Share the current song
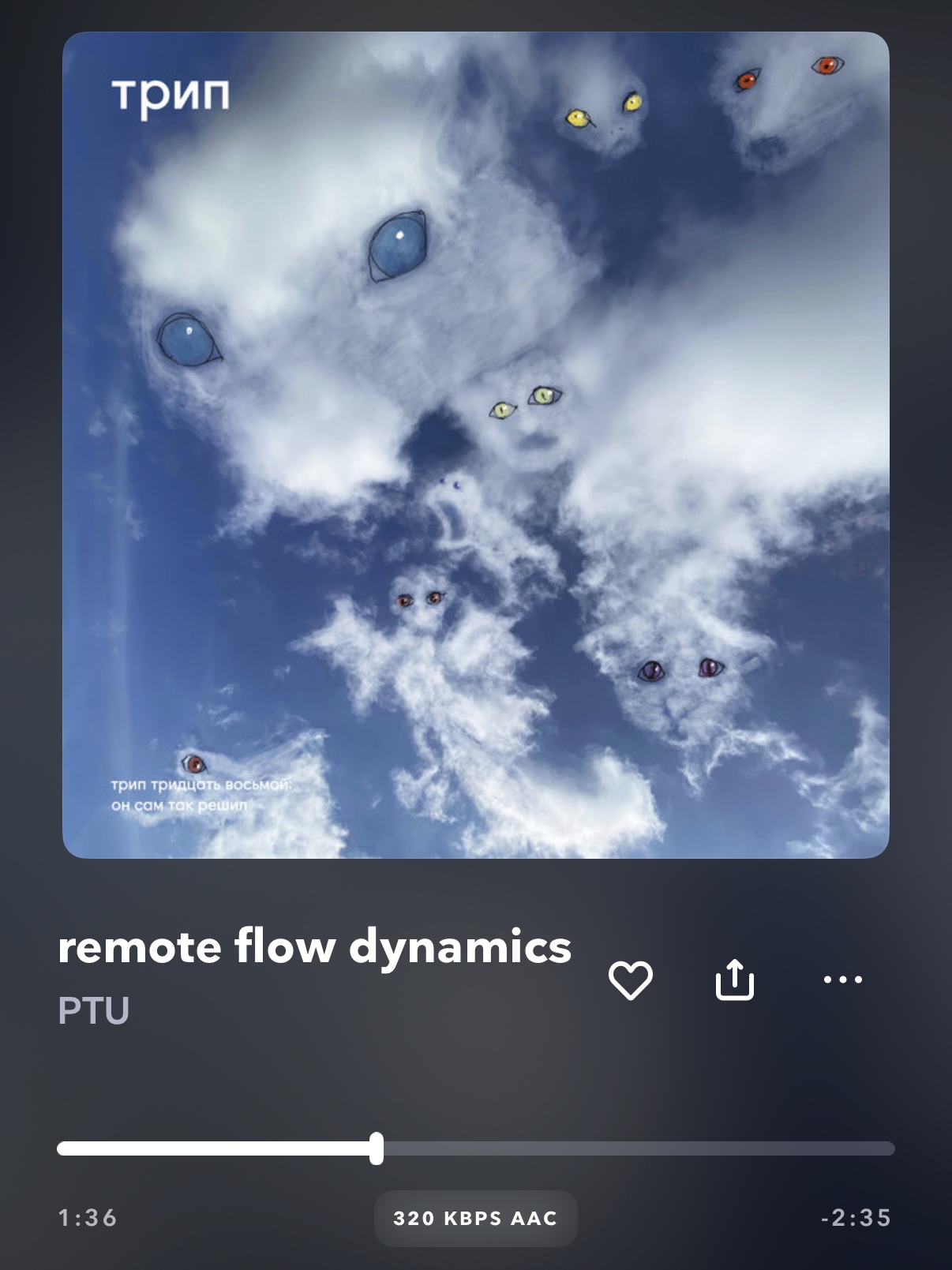The height and width of the screenshot is (1270, 952). pyautogui.click(x=735, y=980)
